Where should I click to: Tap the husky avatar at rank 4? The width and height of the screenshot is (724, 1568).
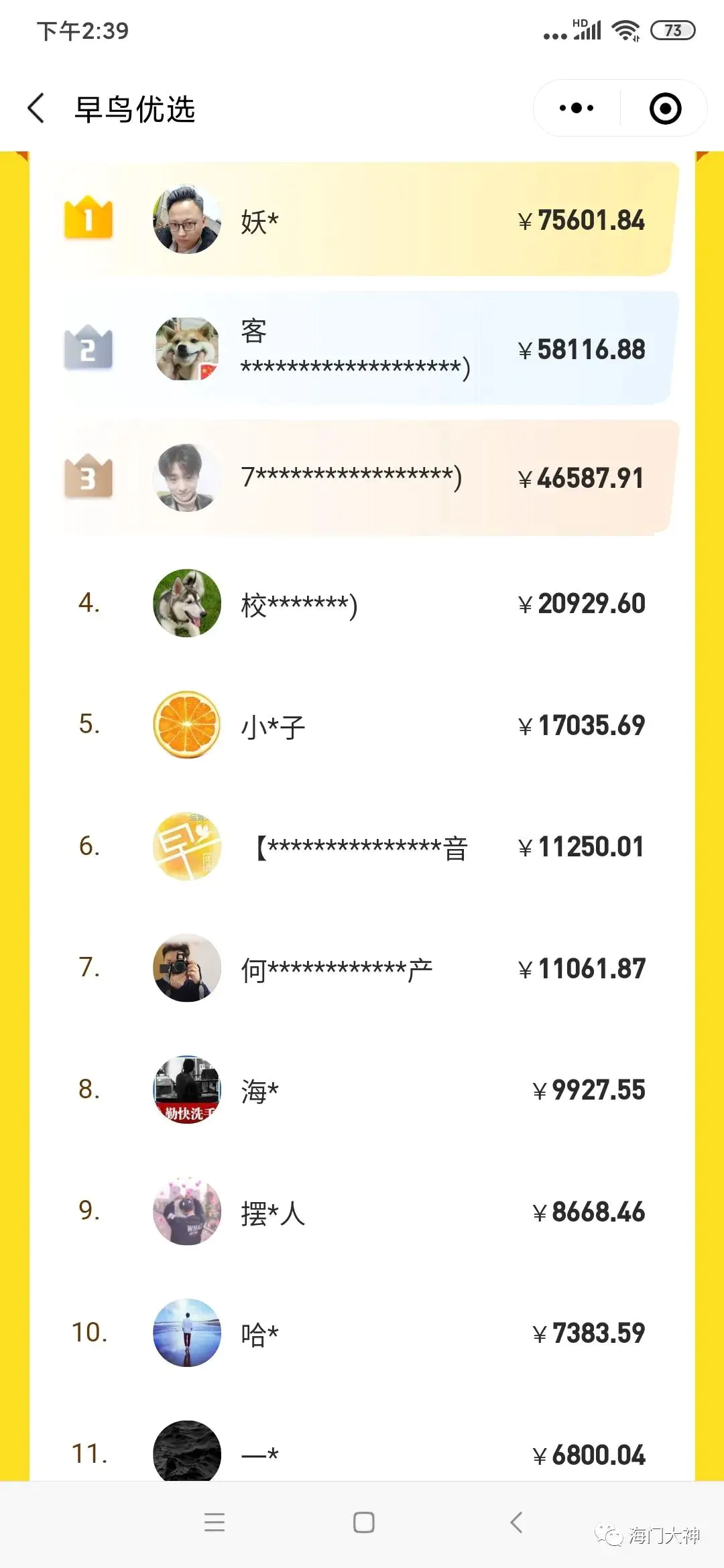(x=186, y=603)
